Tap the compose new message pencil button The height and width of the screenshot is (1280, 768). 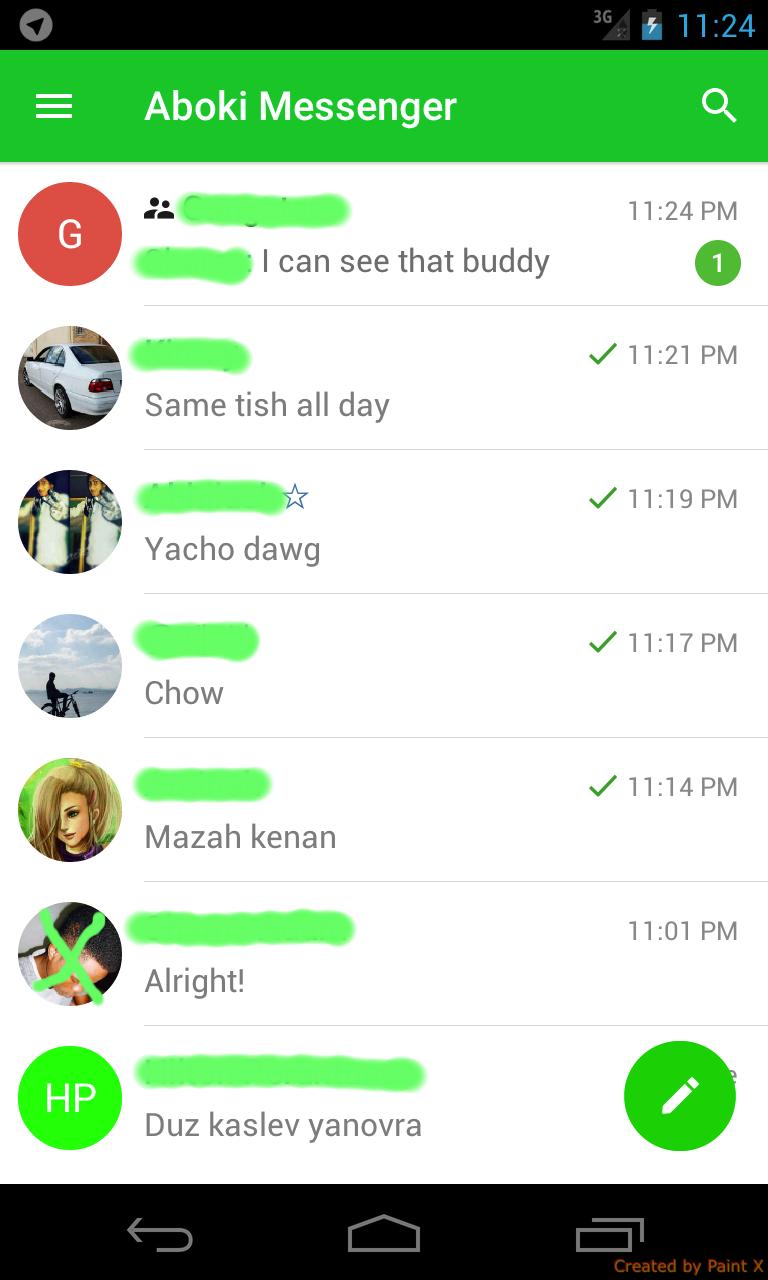click(679, 1096)
